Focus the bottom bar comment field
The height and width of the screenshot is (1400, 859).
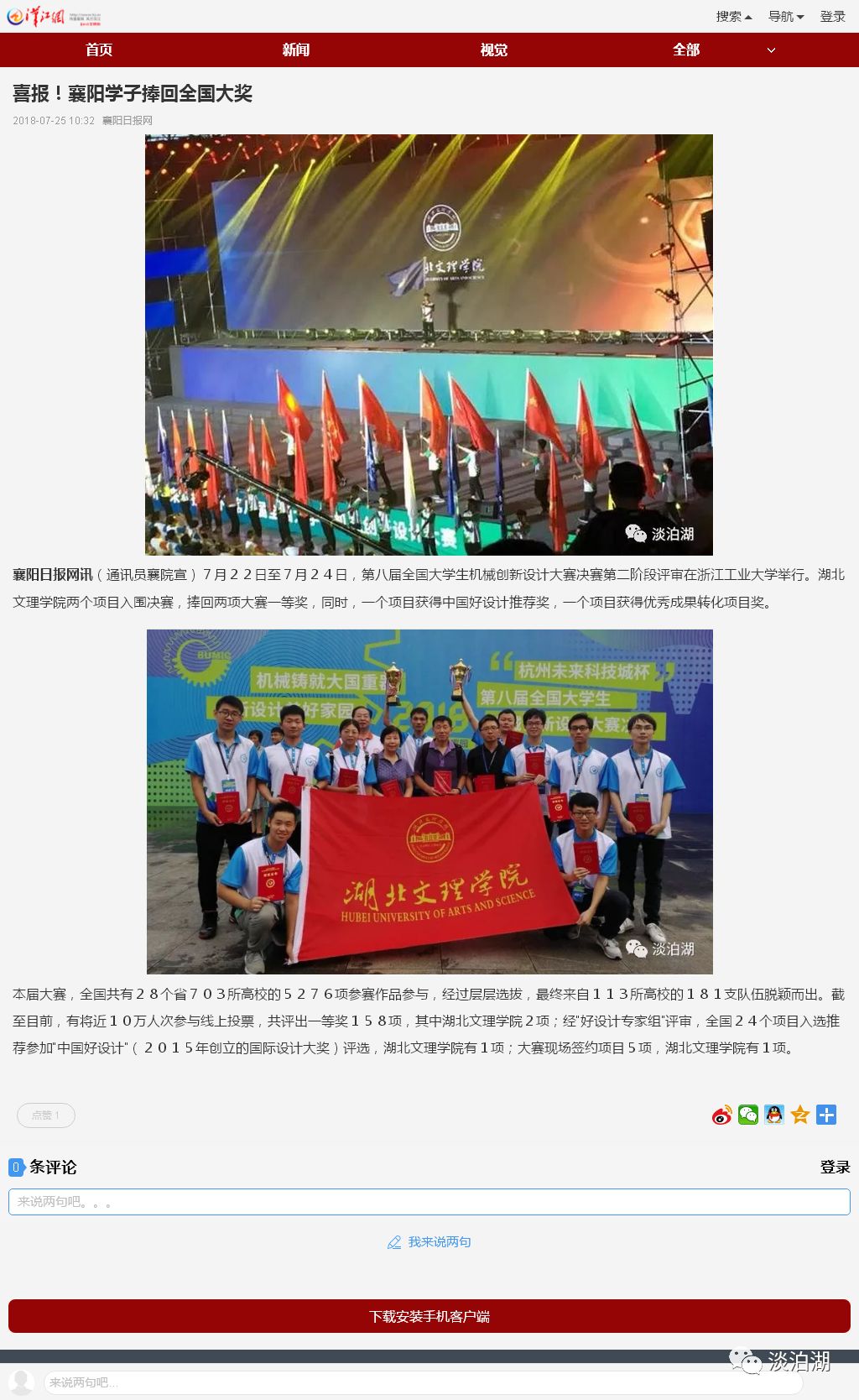tap(423, 1382)
